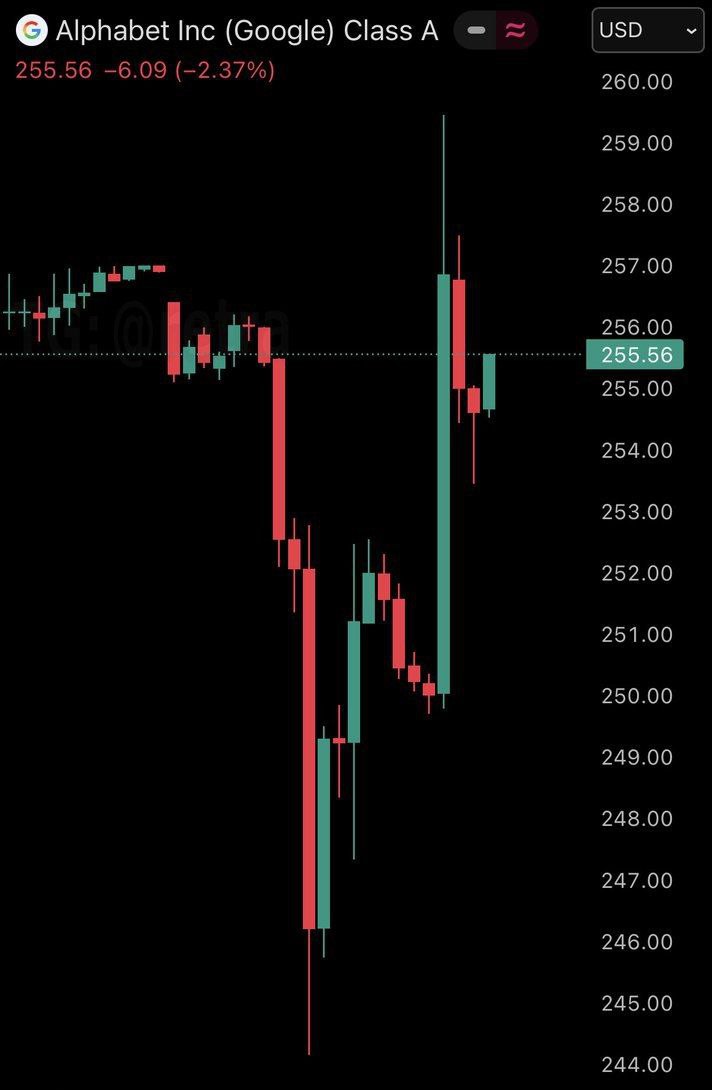
Task: Tap the minus collapse icon beside the title
Action: (477, 31)
